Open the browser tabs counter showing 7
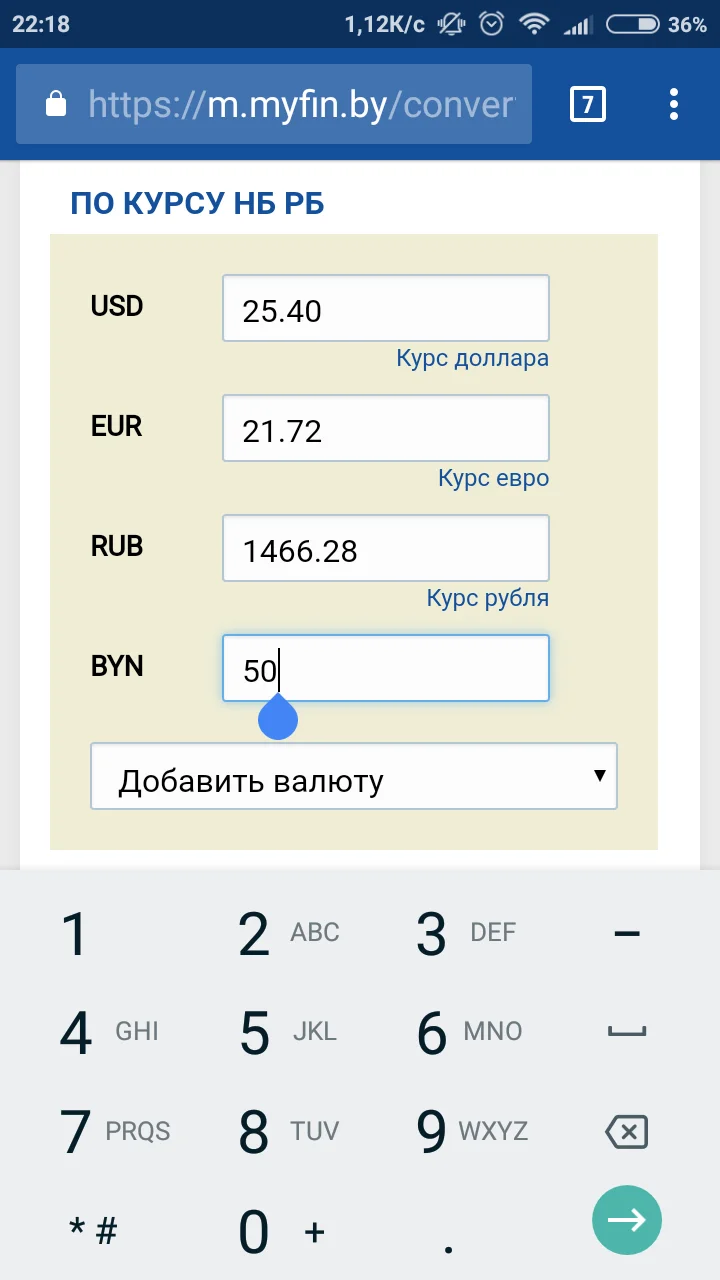This screenshot has width=720, height=1280. 588,103
